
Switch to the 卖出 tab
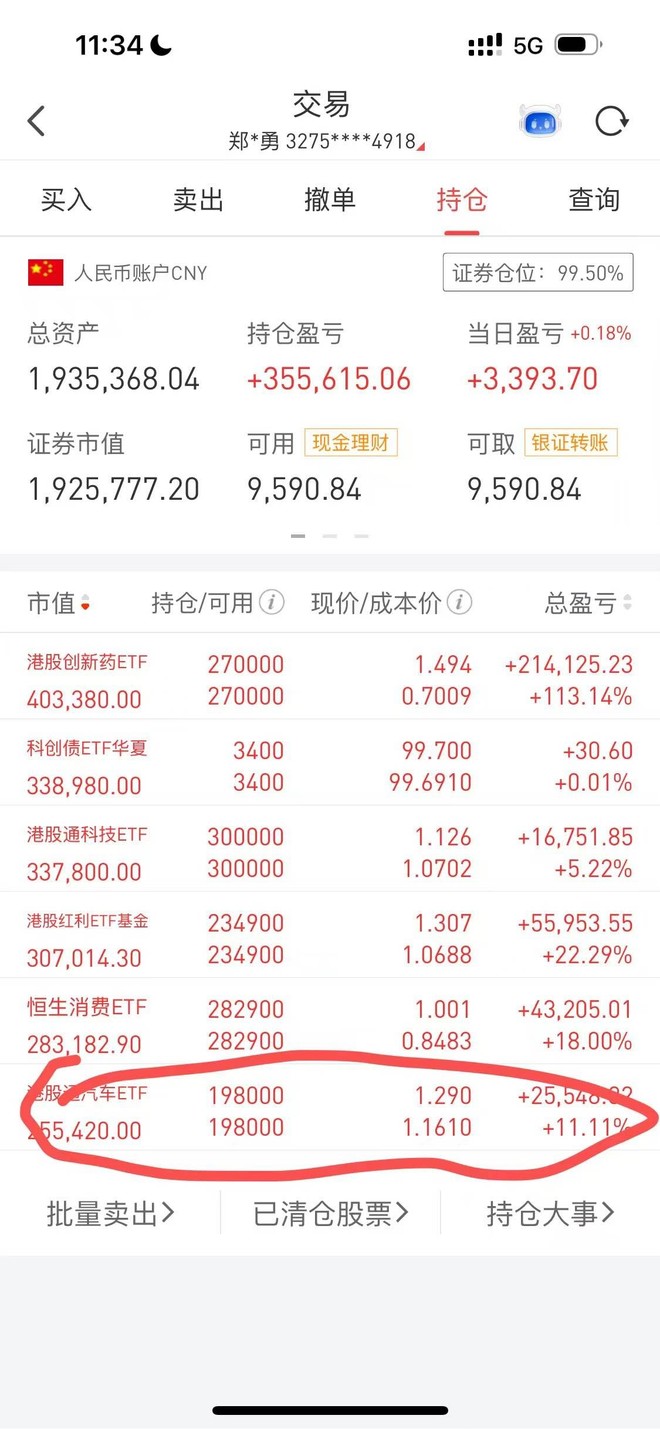(x=198, y=199)
